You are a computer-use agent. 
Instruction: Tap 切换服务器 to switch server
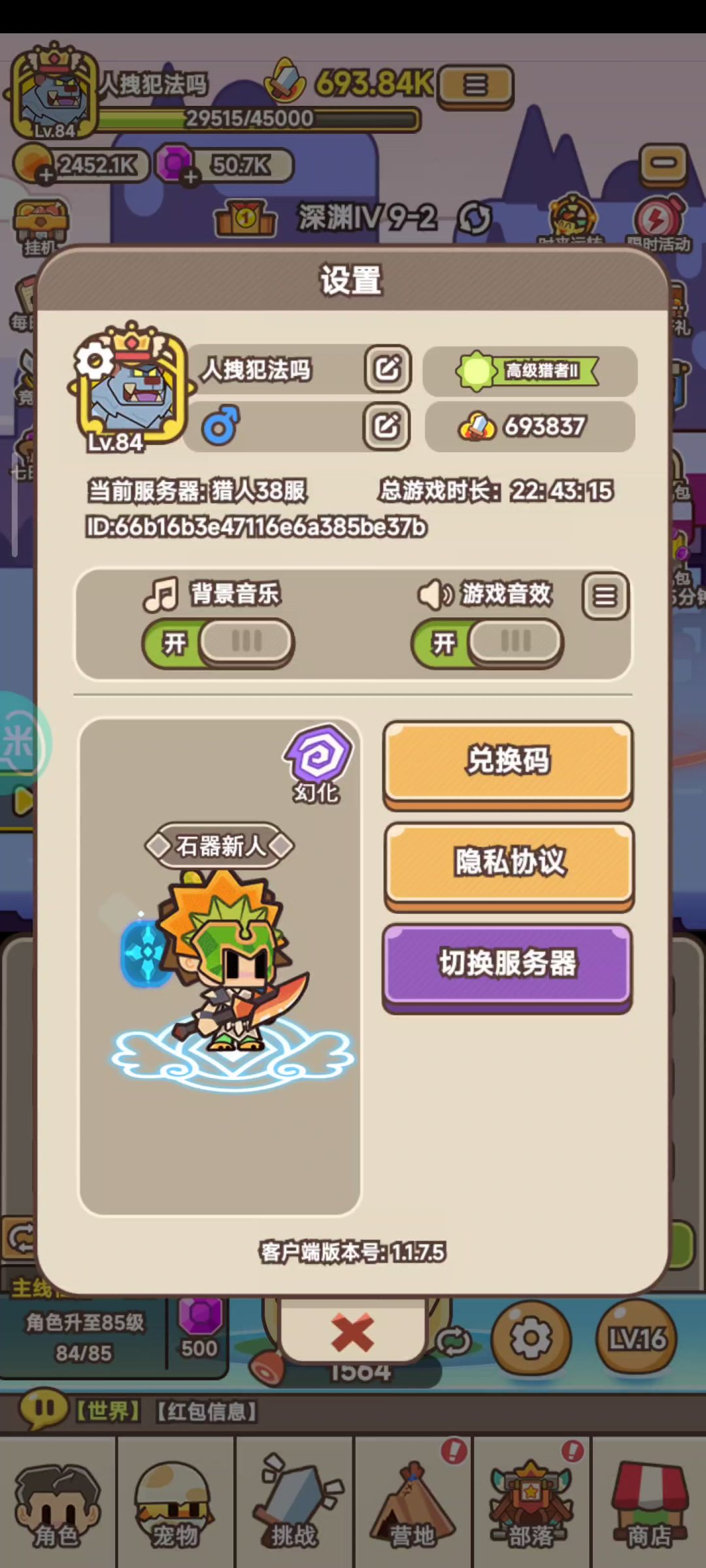coord(507,964)
